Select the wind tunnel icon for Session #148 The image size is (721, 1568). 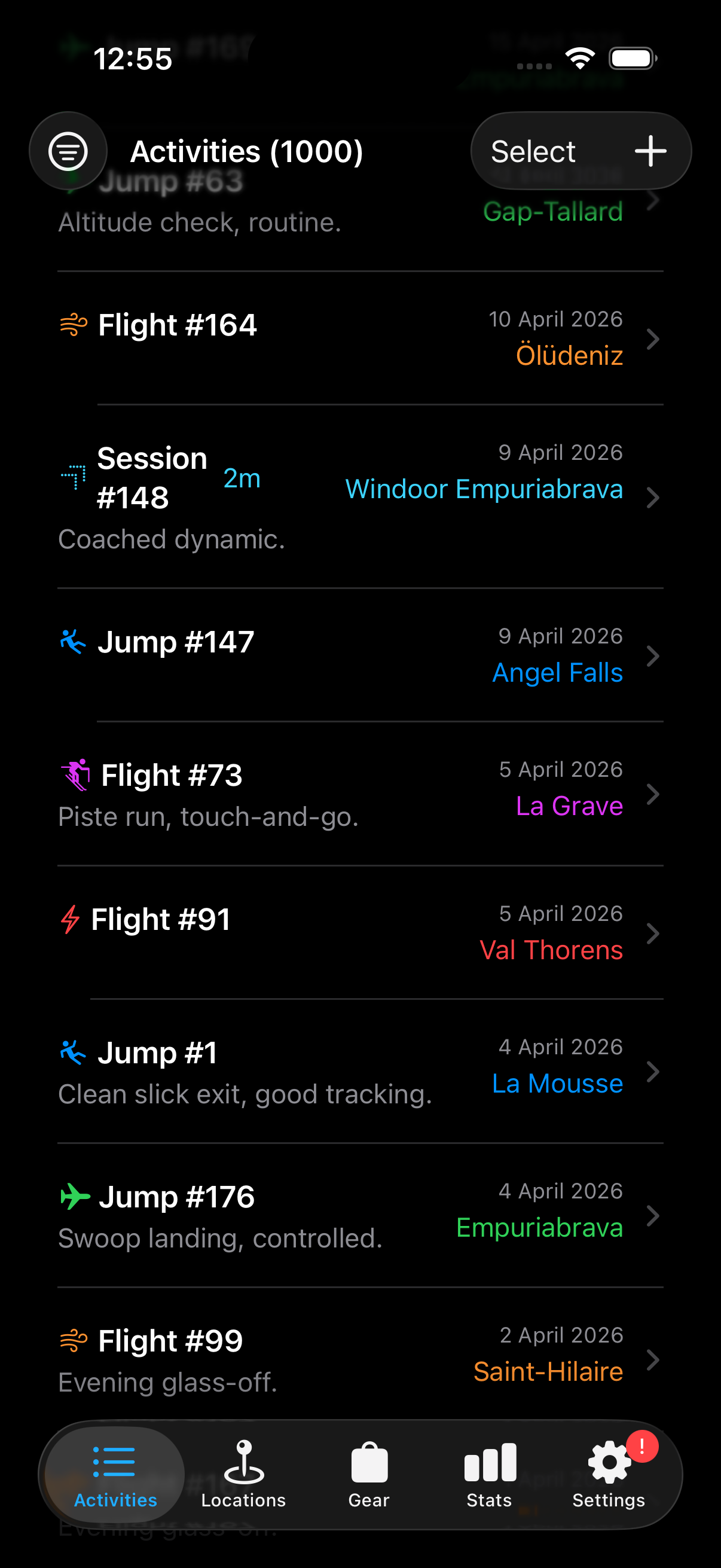click(x=73, y=478)
